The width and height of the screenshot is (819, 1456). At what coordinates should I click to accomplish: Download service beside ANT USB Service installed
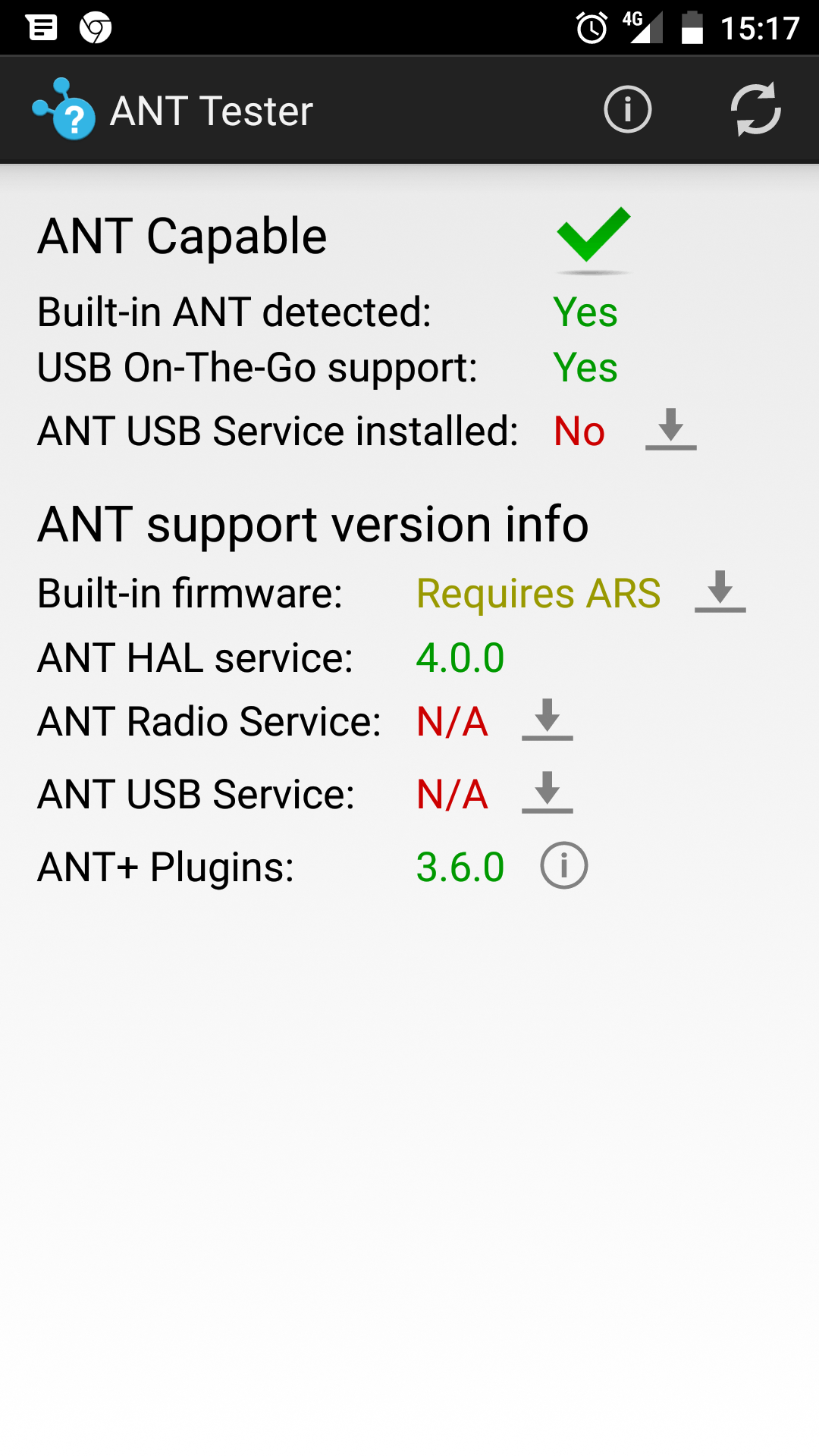[x=670, y=429]
